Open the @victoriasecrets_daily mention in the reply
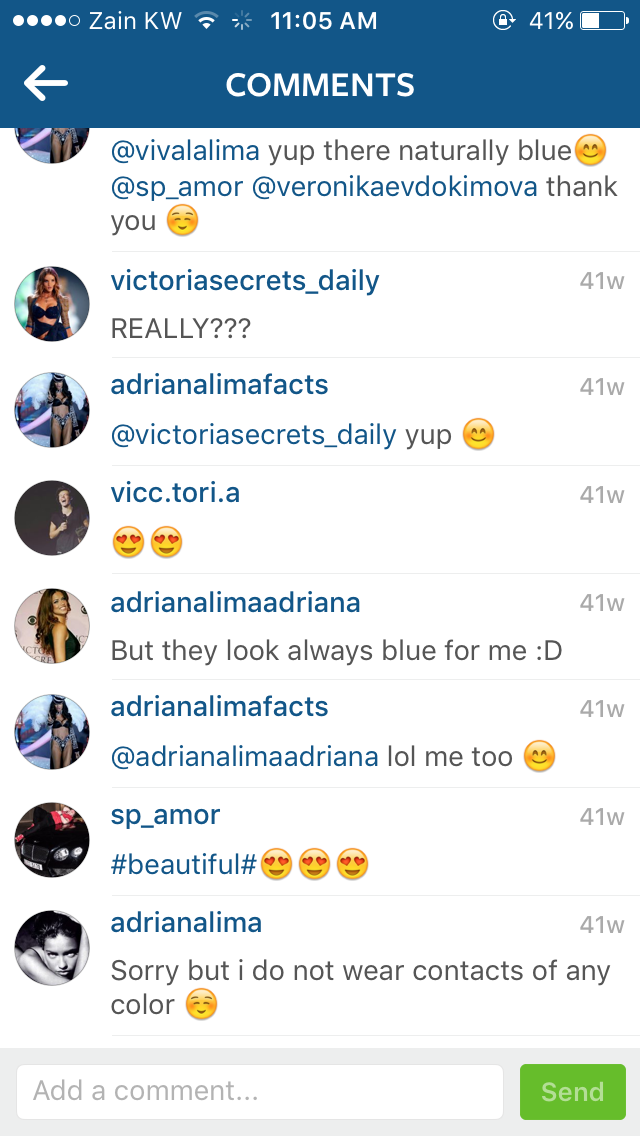640x1136 pixels. coord(253,436)
